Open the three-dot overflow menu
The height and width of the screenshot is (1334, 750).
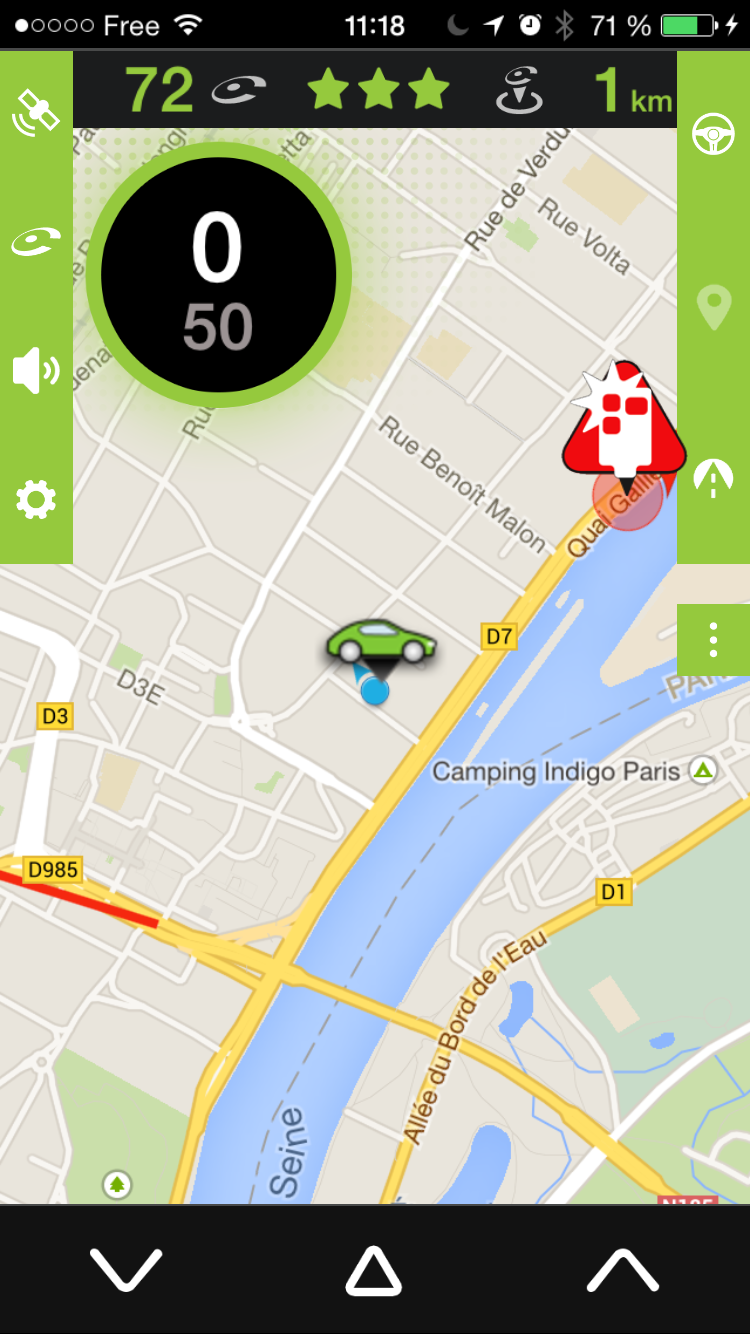point(713,639)
